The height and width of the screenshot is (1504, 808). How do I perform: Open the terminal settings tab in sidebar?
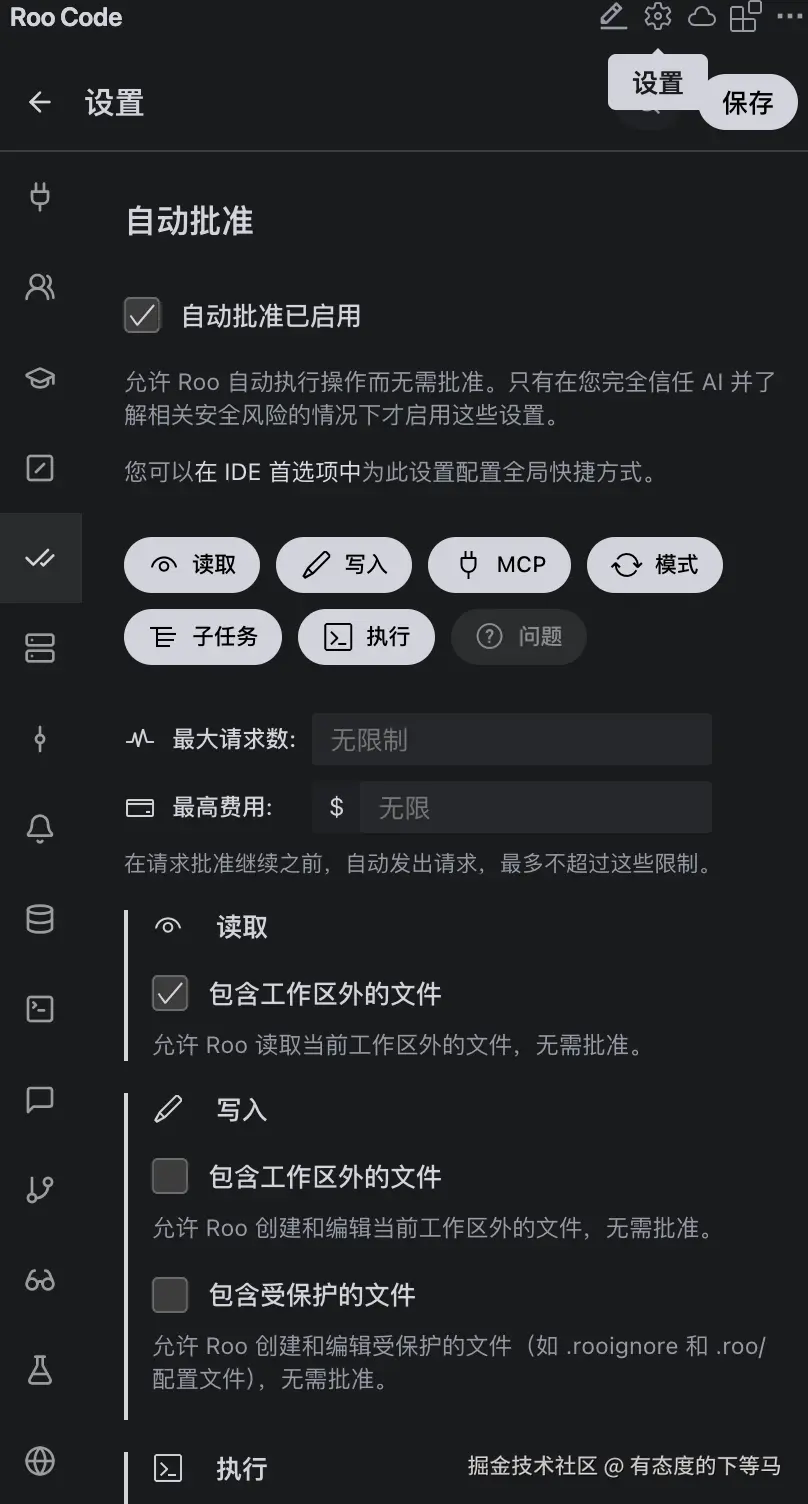pyautogui.click(x=40, y=1009)
